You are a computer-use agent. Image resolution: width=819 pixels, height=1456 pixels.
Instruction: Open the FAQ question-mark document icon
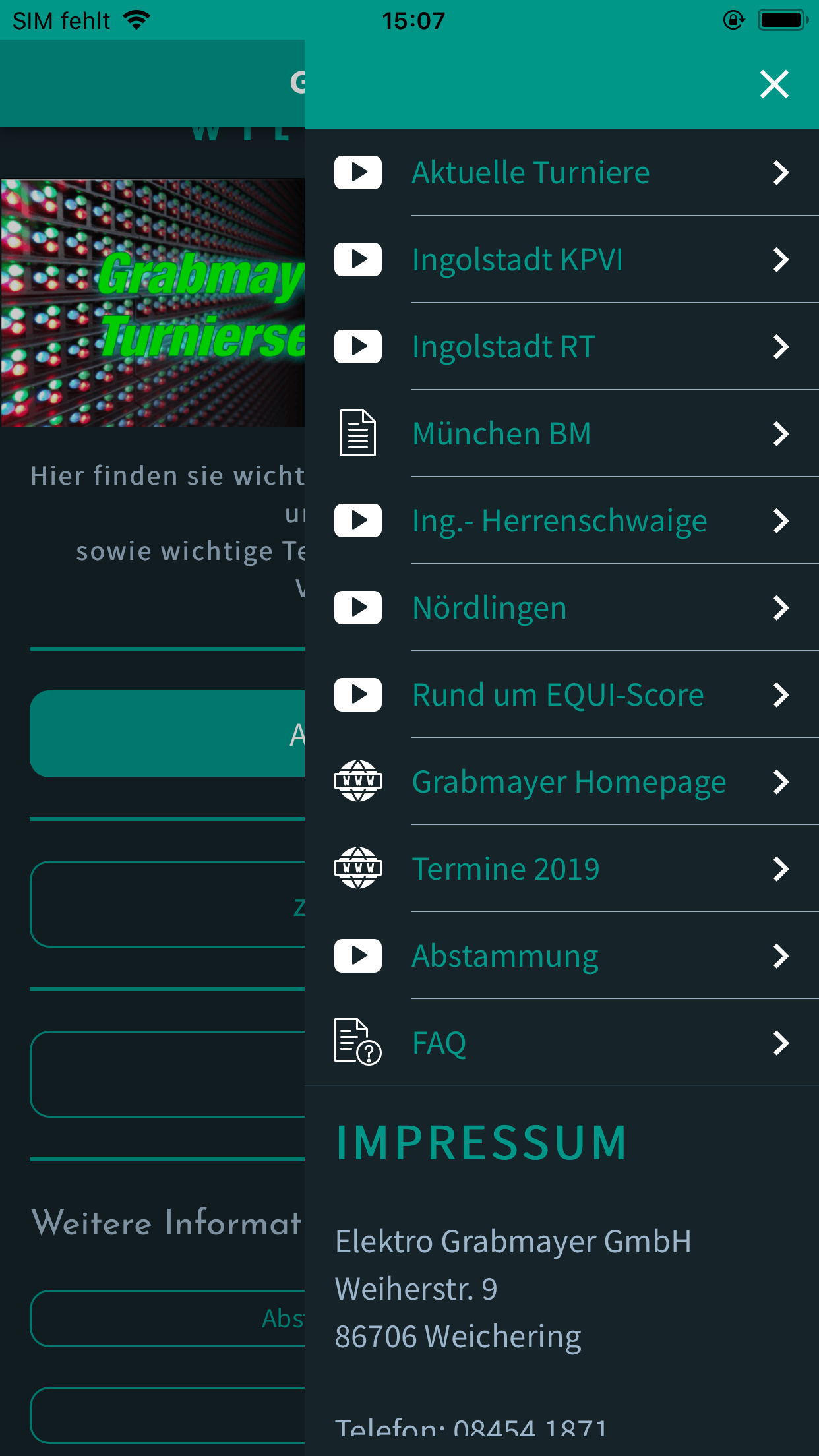[358, 1043]
